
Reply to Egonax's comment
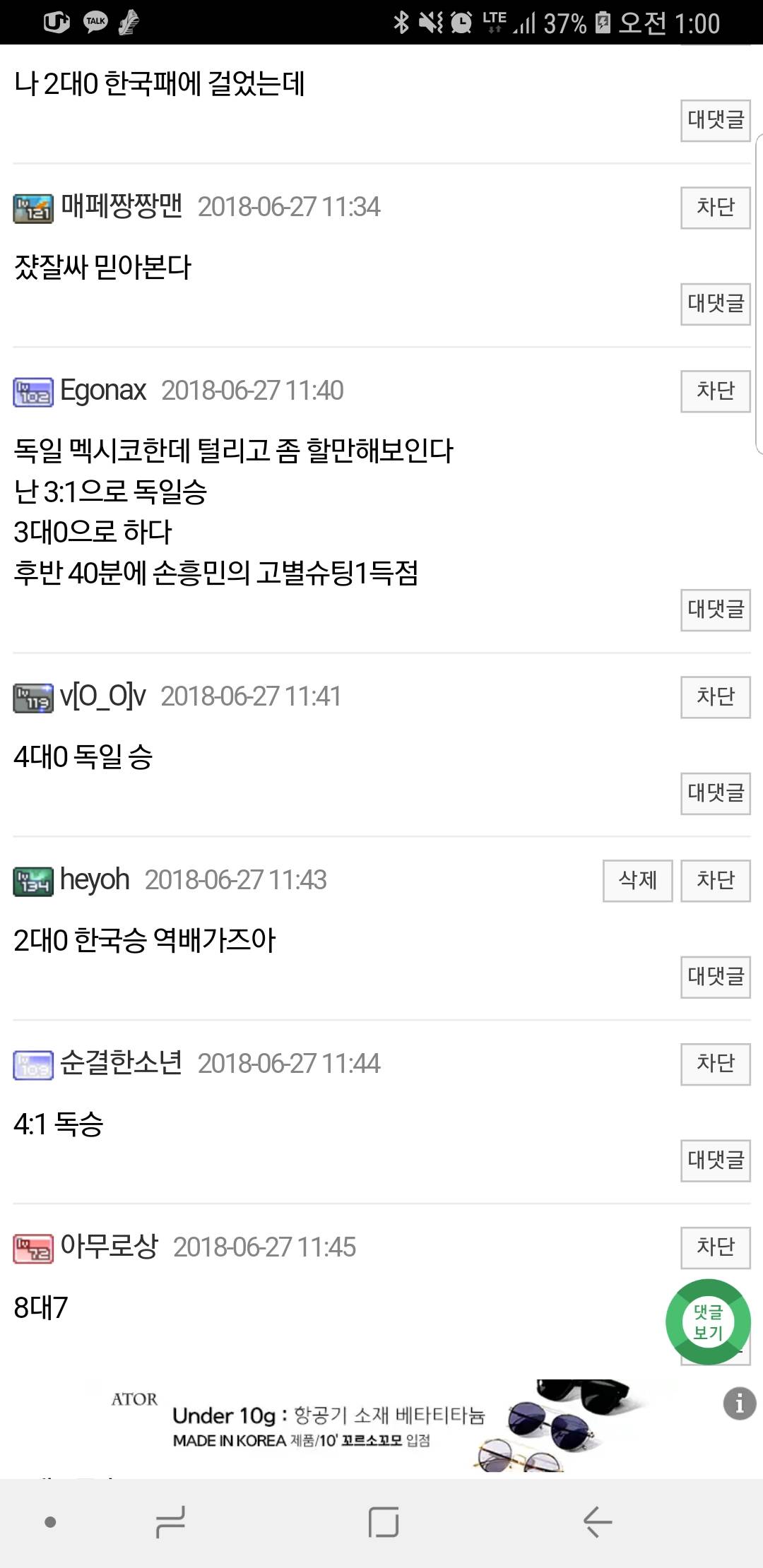pyautogui.click(x=715, y=610)
